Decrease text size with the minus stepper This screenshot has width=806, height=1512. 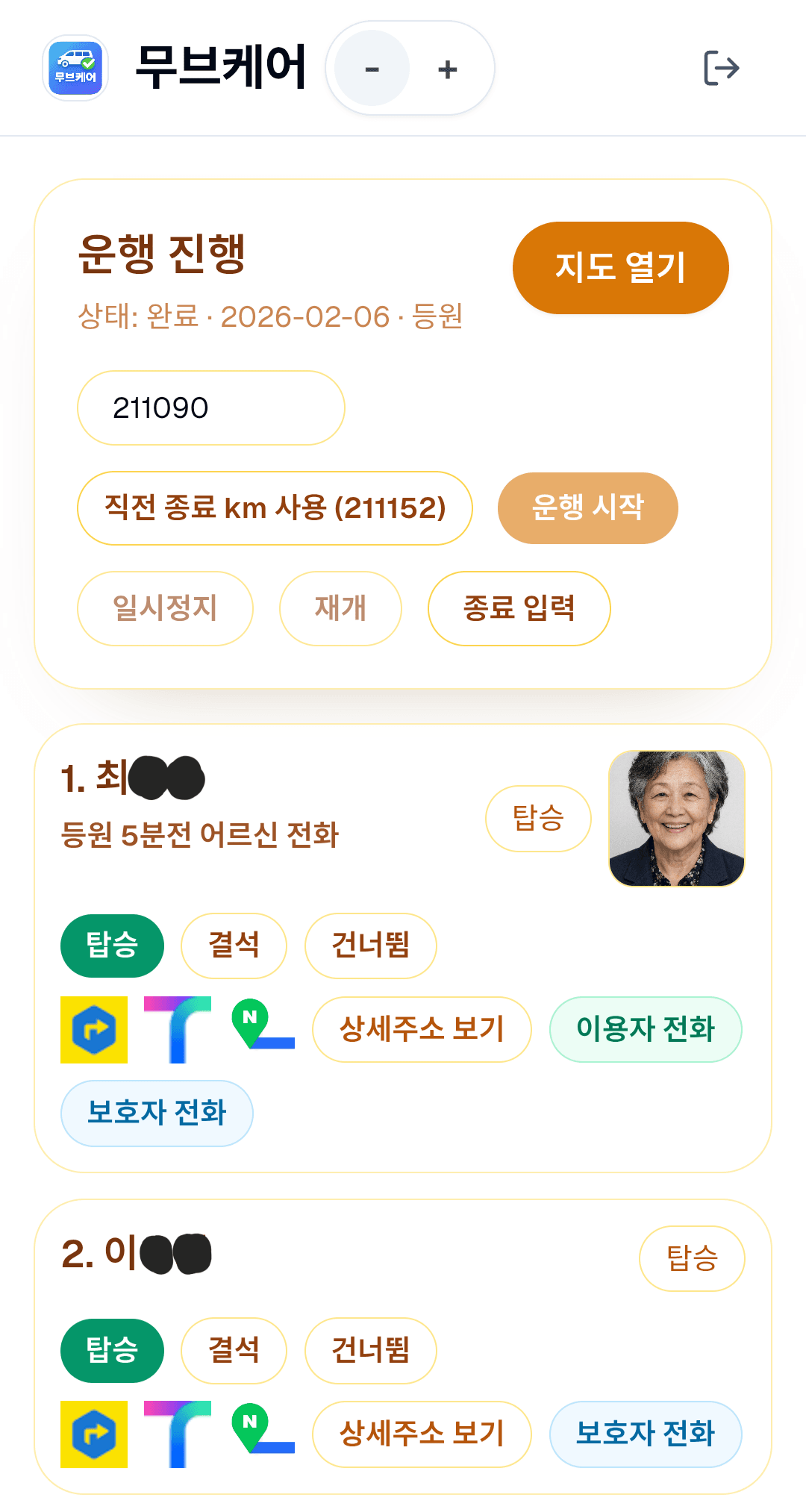[372, 69]
